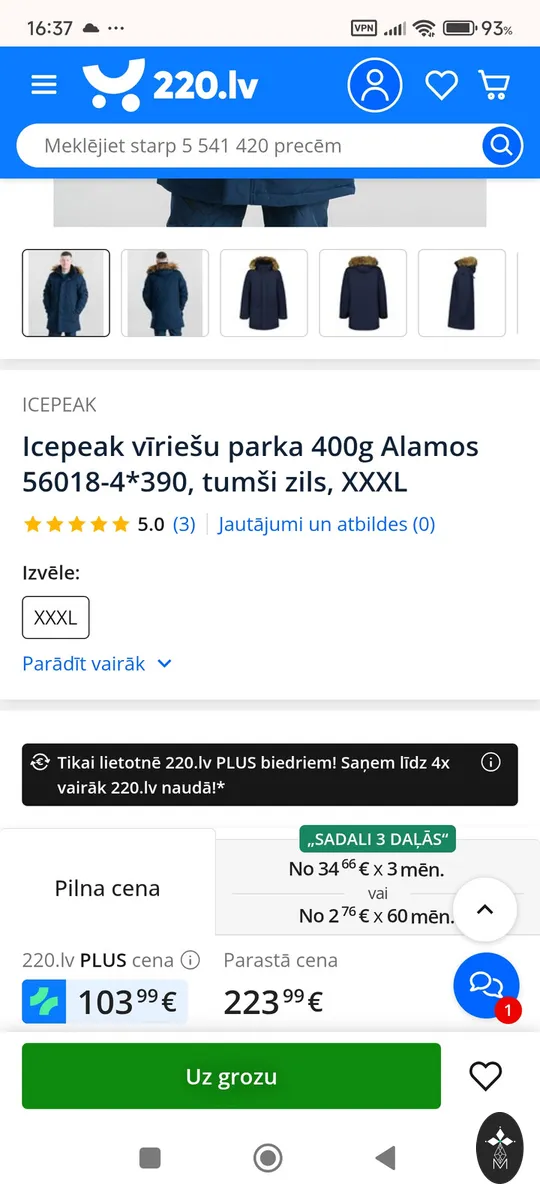Viewport: 540px width, 1200px height.
Task: Open the shopping cart
Action: 494,85
